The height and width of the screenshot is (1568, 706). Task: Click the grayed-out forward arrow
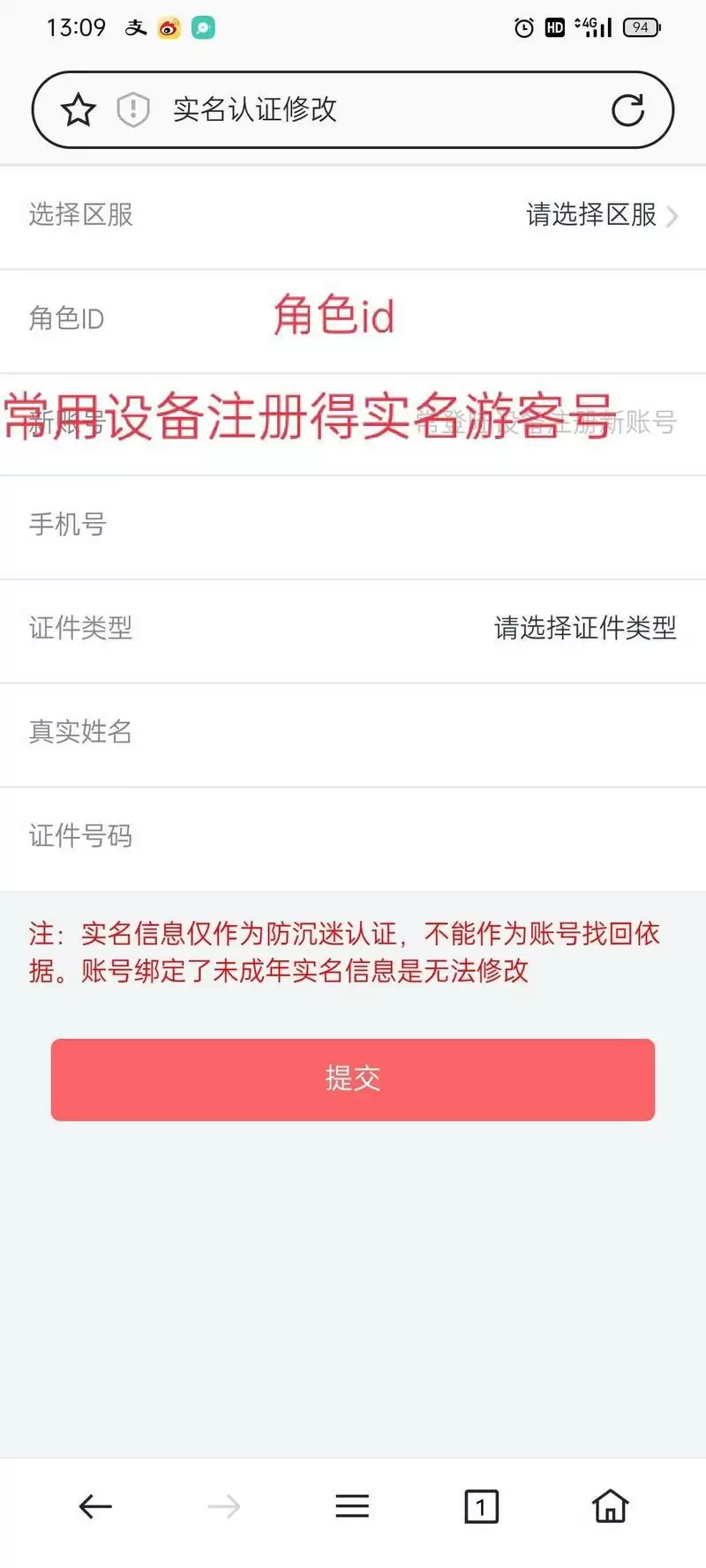(224, 1505)
